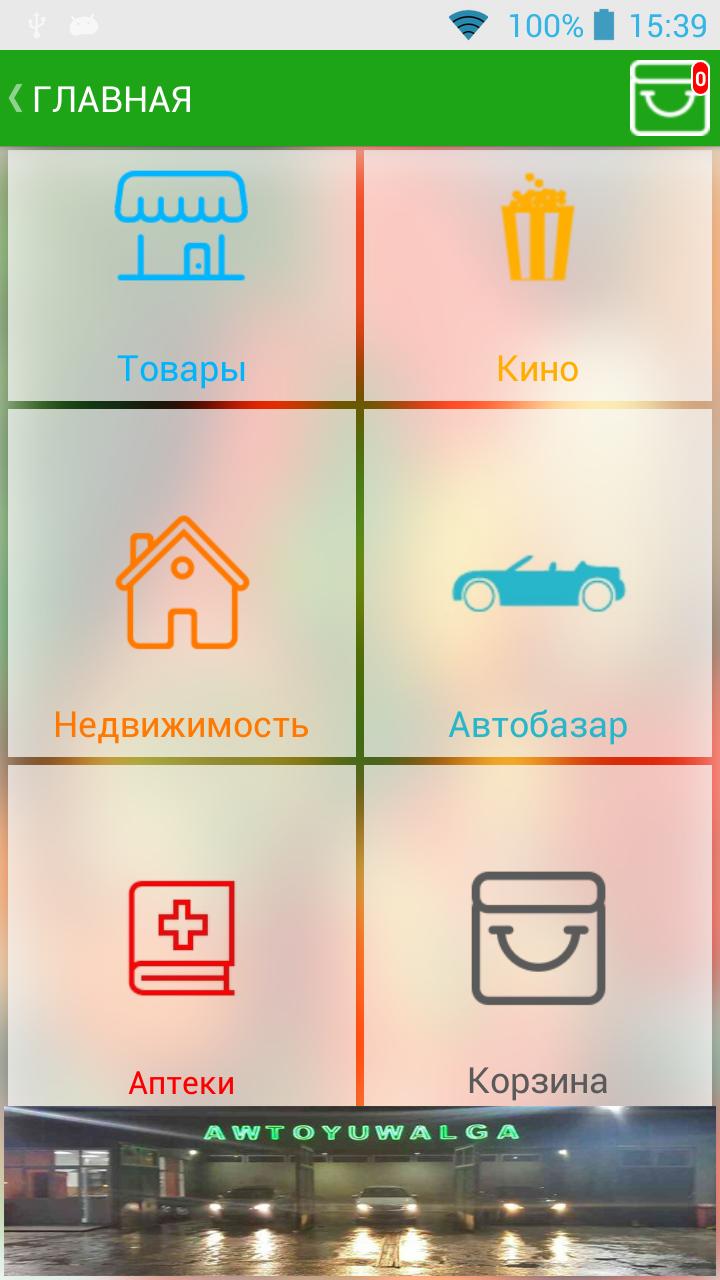Select the Кино category label
Viewport: 720px width, 1280px height.
[x=537, y=369]
